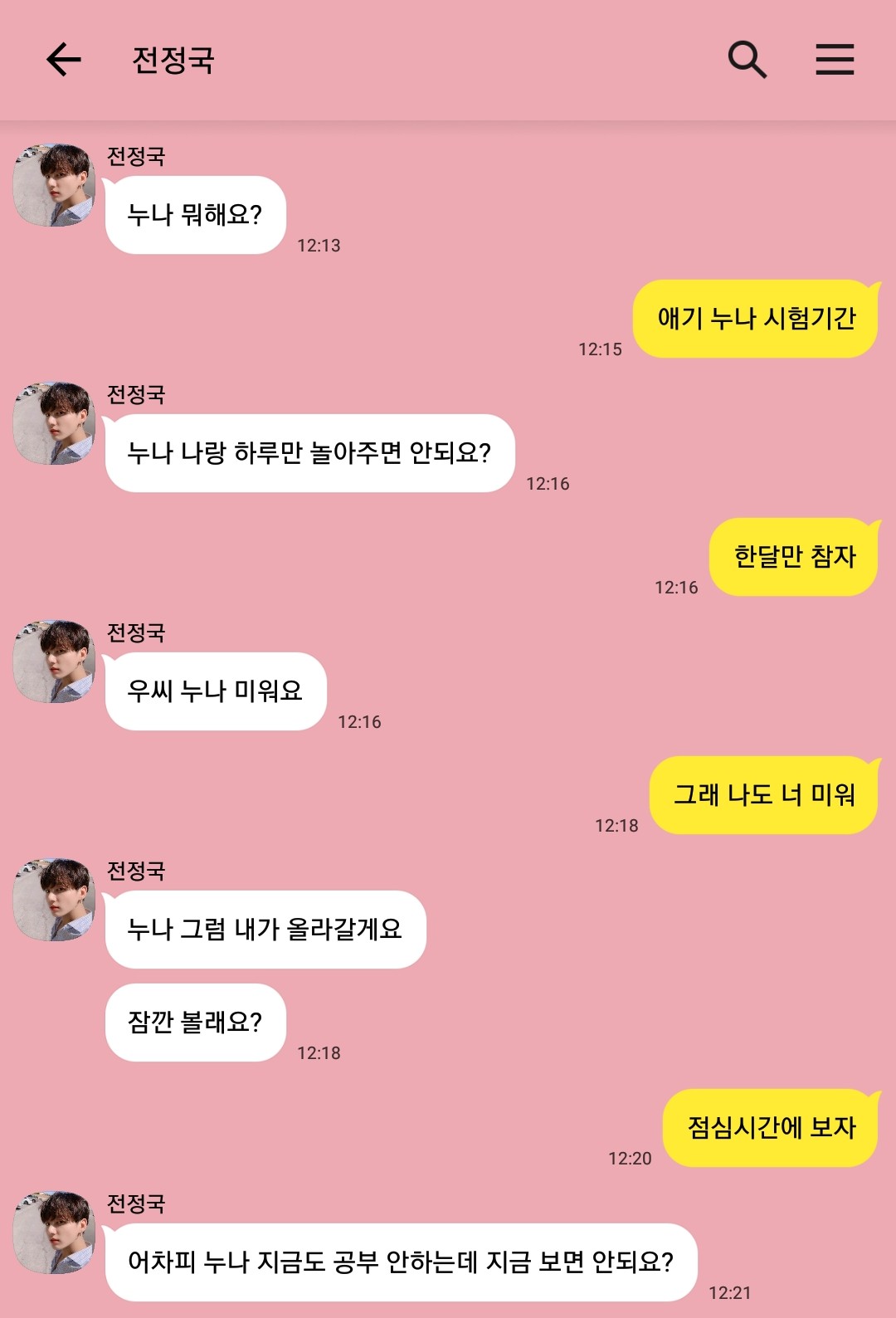The width and height of the screenshot is (896, 1318).
Task: Open the hamburger menu
Action: click(835, 60)
